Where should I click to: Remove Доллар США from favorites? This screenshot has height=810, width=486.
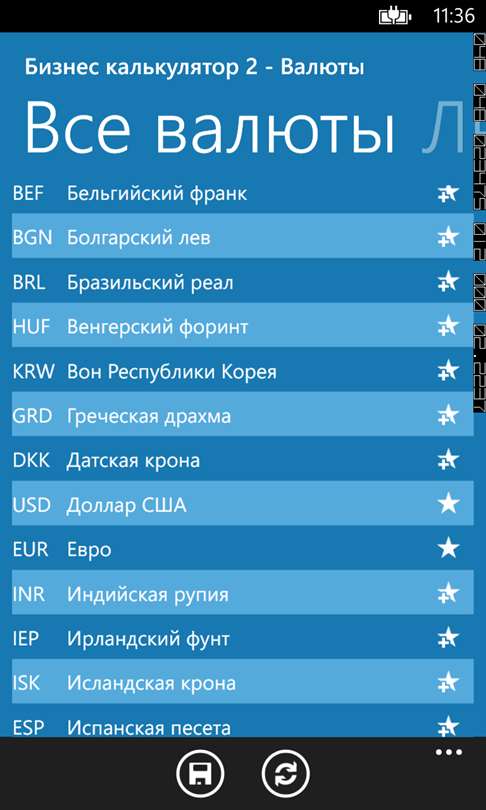click(x=448, y=505)
